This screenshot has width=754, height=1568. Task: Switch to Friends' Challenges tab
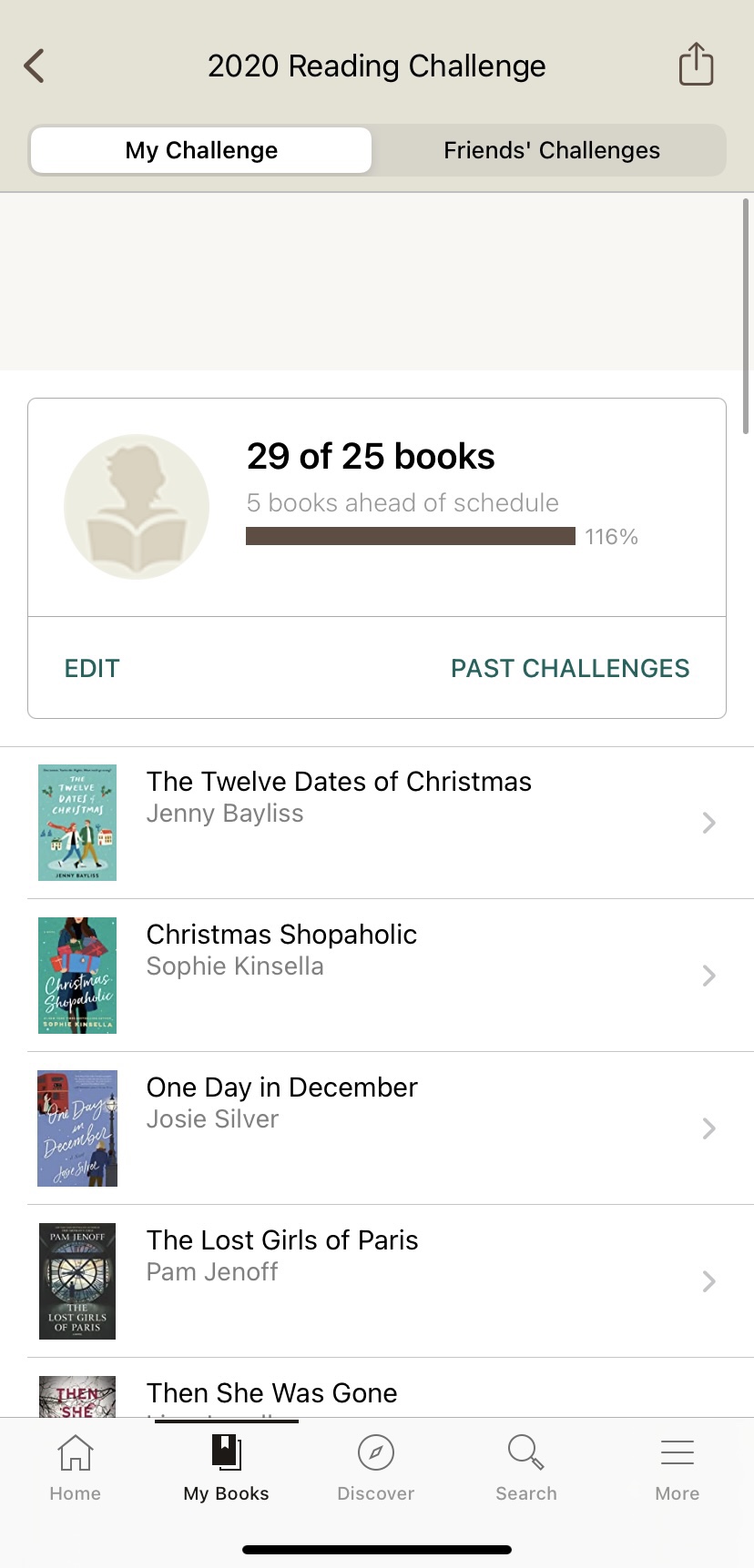(x=551, y=150)
